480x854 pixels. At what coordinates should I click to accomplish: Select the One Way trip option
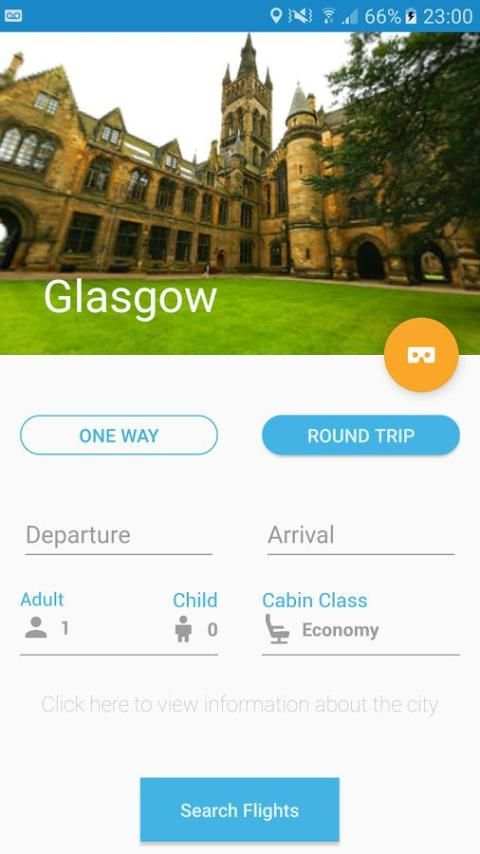[119, 435]
